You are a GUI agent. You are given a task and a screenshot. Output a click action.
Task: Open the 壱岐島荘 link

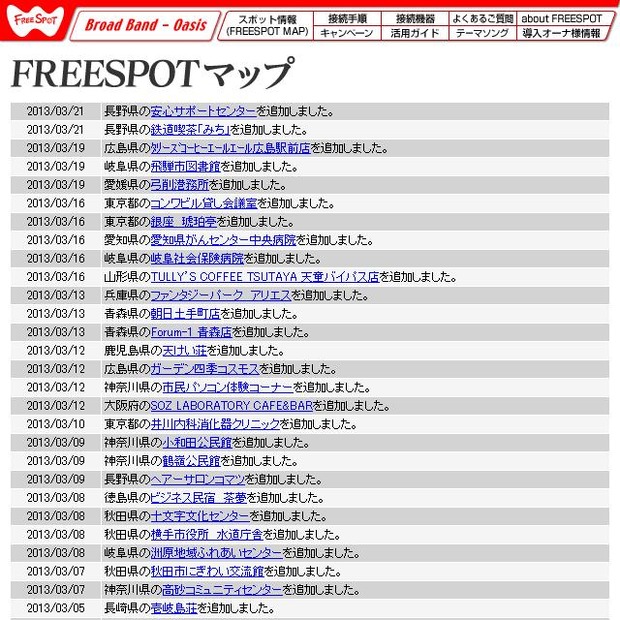(173, 608)
